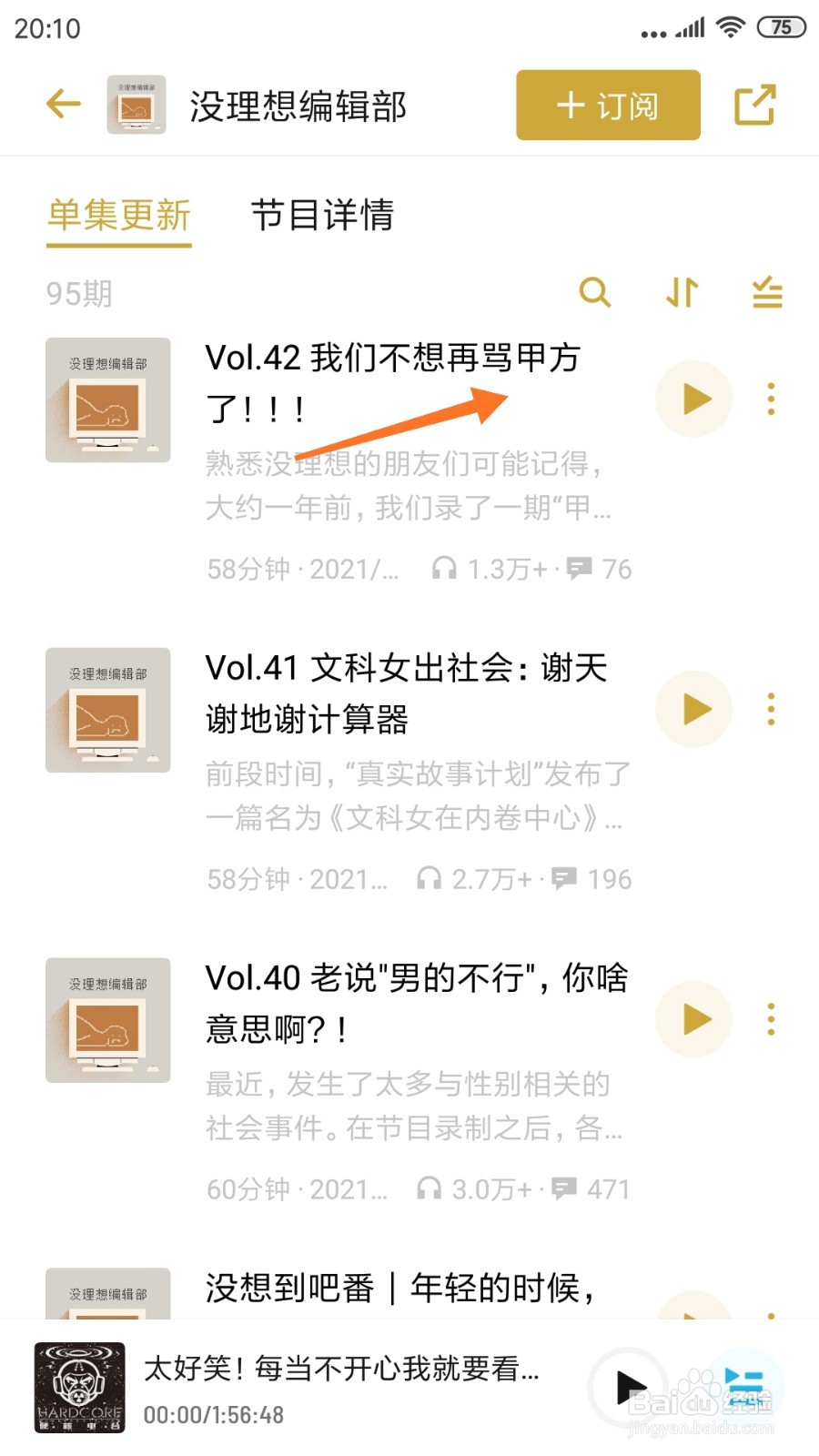Open more options for Vol.41
Screen dimensions: 819x1456
click(x=771, y=710)
